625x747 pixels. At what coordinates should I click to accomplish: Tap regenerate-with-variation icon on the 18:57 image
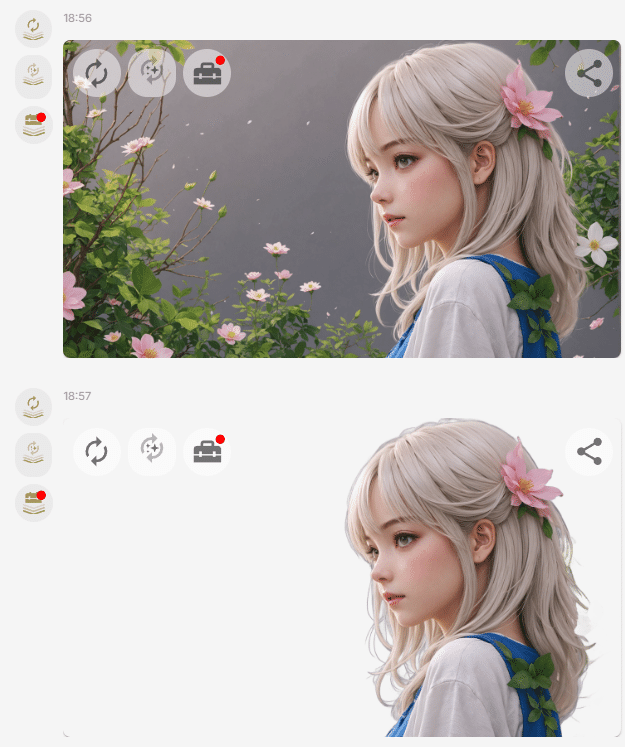[x=152, y=452]
